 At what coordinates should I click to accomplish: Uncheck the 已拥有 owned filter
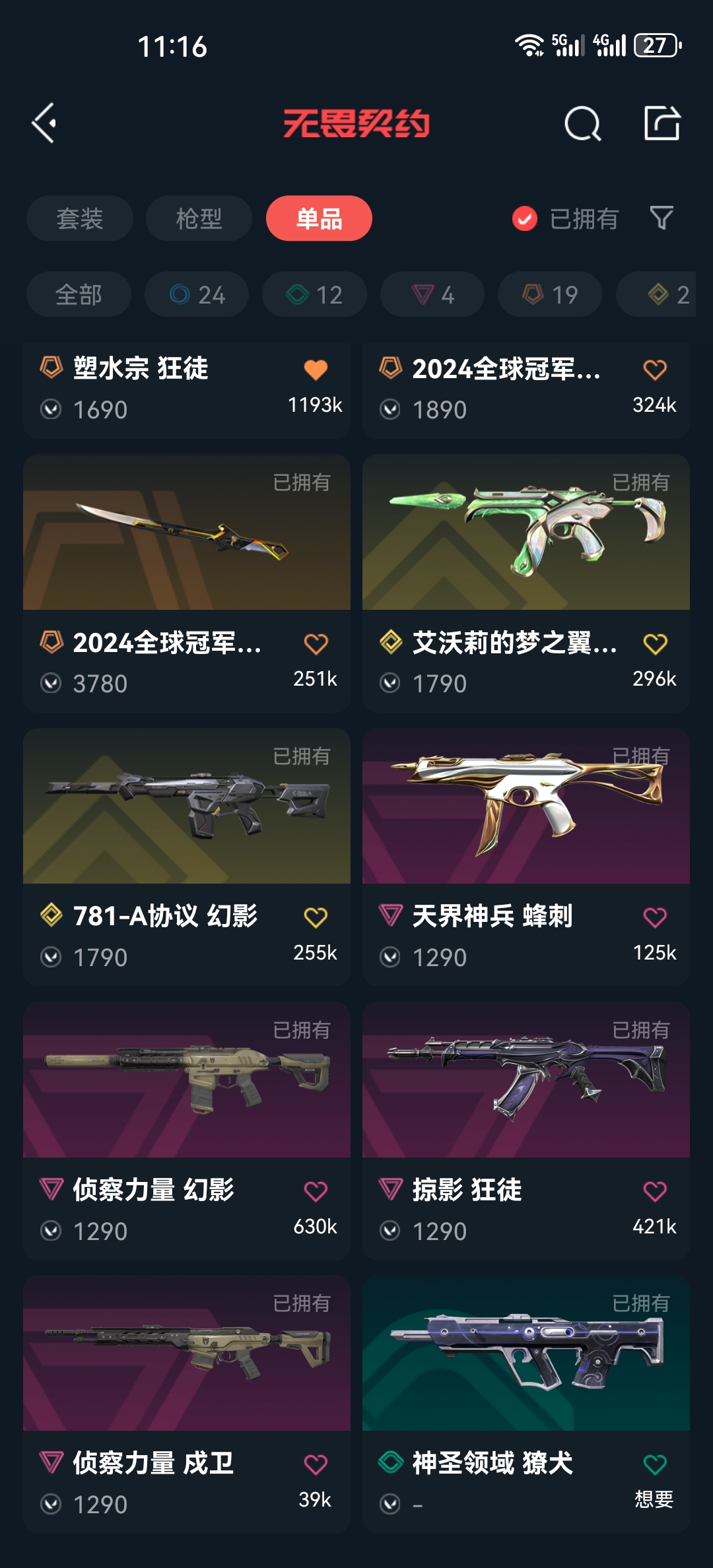pos(525,218)
